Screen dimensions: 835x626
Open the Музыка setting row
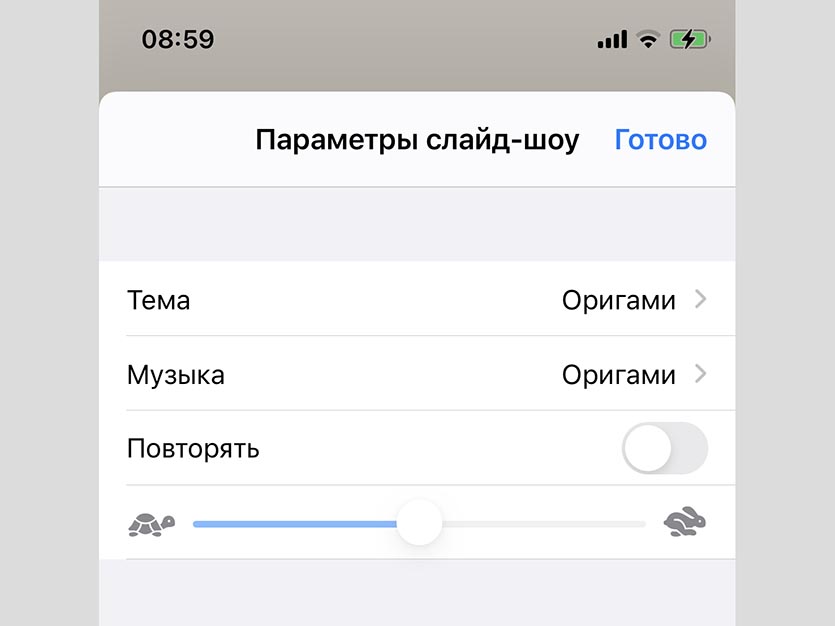417,375
